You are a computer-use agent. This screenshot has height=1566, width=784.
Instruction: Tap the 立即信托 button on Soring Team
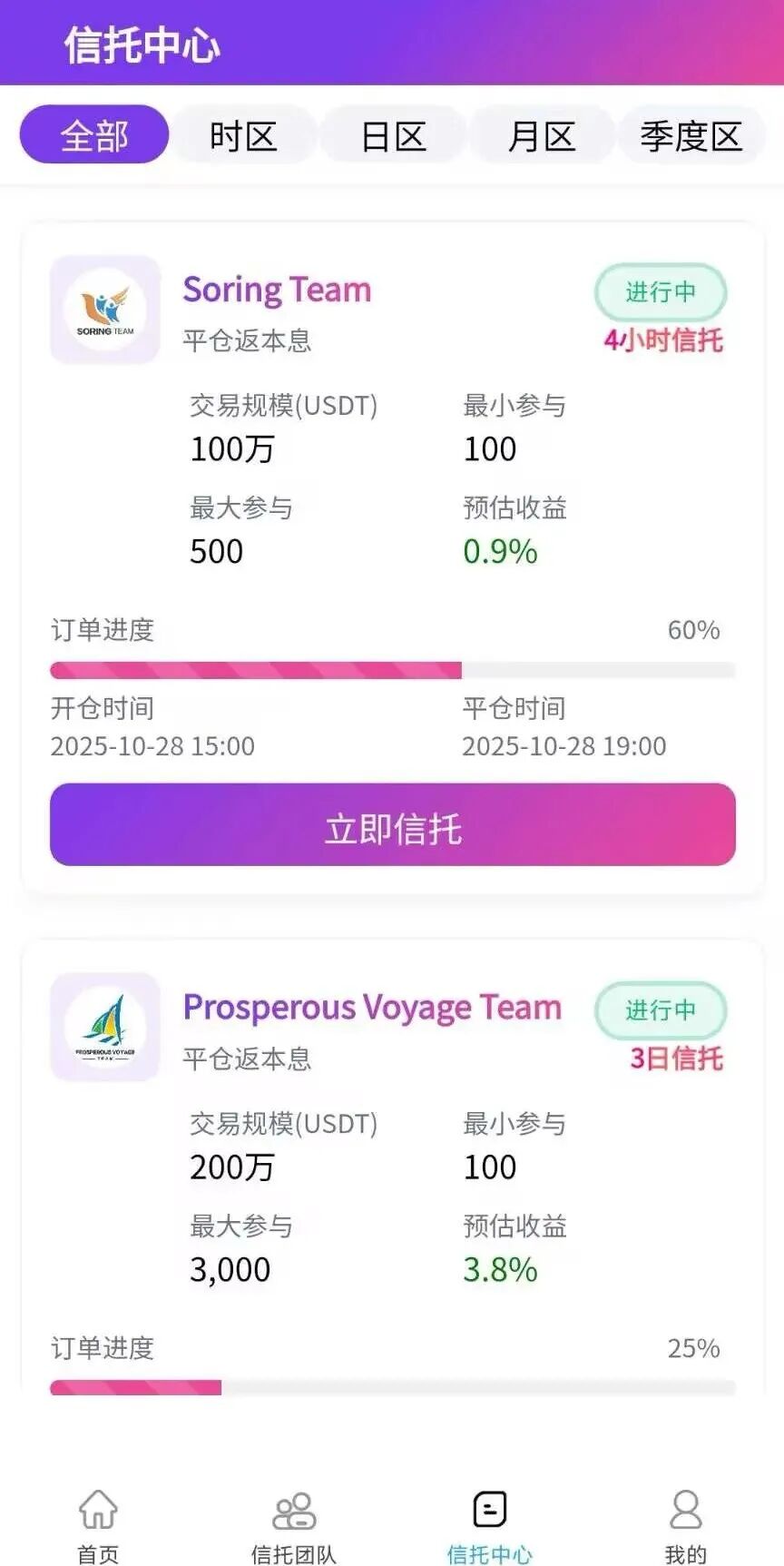click(392, 826)
